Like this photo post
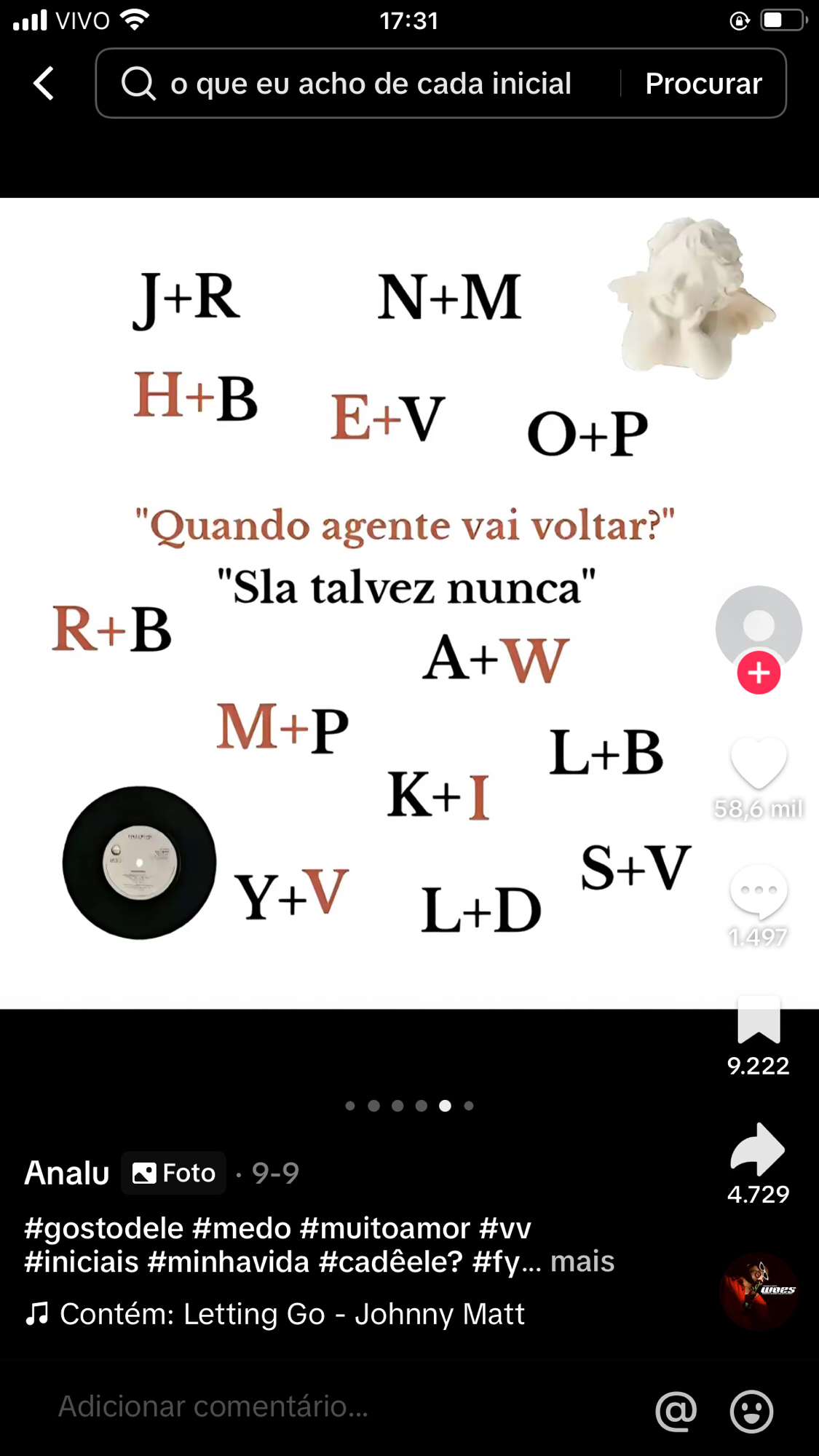The height and width of the screenshot is (1456, 819). point(759,763)
